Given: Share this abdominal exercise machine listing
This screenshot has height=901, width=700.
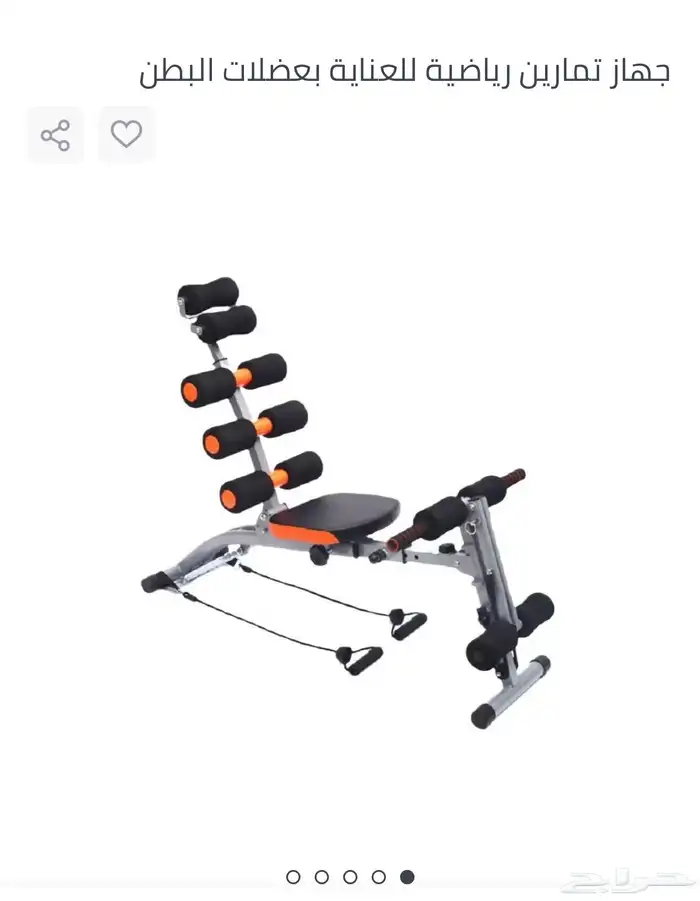Looking at the screenshot, I should tap(55, 135).
